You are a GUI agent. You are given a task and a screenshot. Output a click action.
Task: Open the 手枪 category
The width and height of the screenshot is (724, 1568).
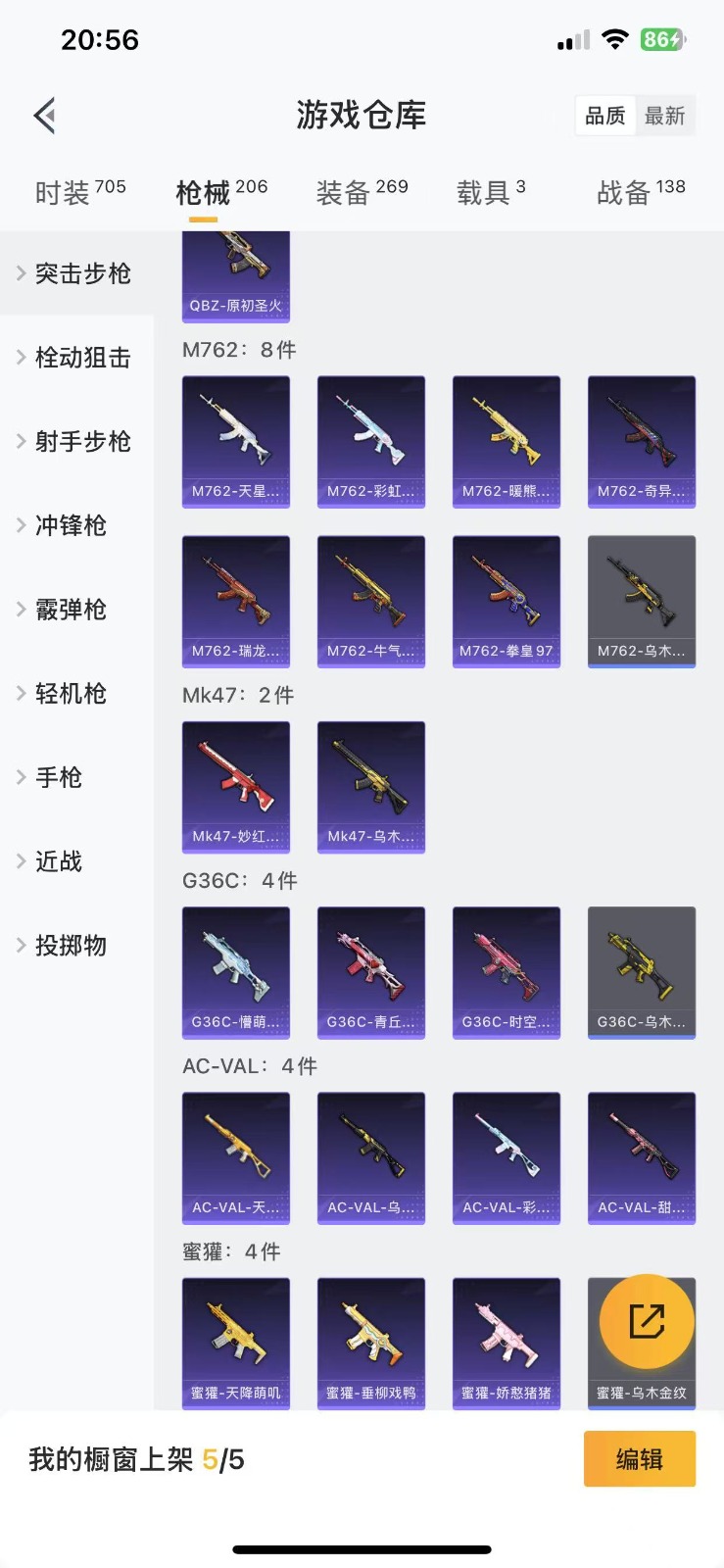click(x=59, y=777)
